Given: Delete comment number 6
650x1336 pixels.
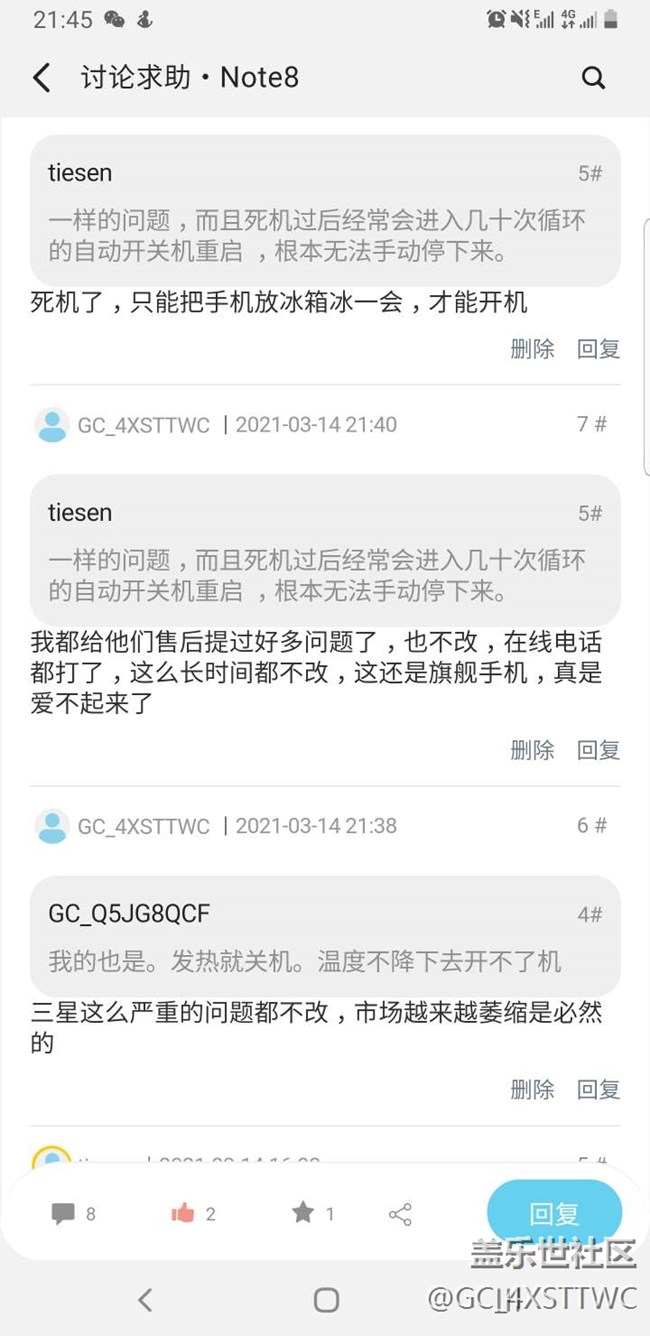Looking at the screenshot, I should tap(532, 1089).
